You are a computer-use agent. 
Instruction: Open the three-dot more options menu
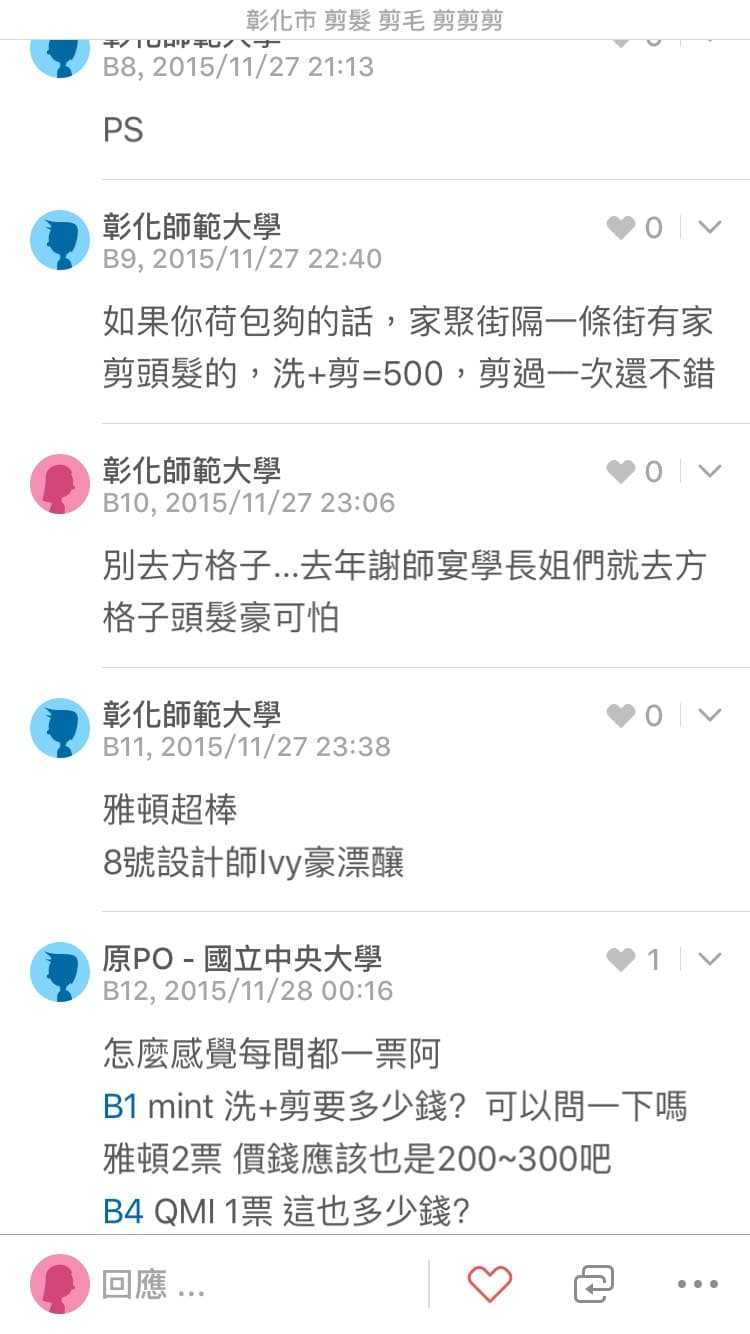coord(698,1284)
